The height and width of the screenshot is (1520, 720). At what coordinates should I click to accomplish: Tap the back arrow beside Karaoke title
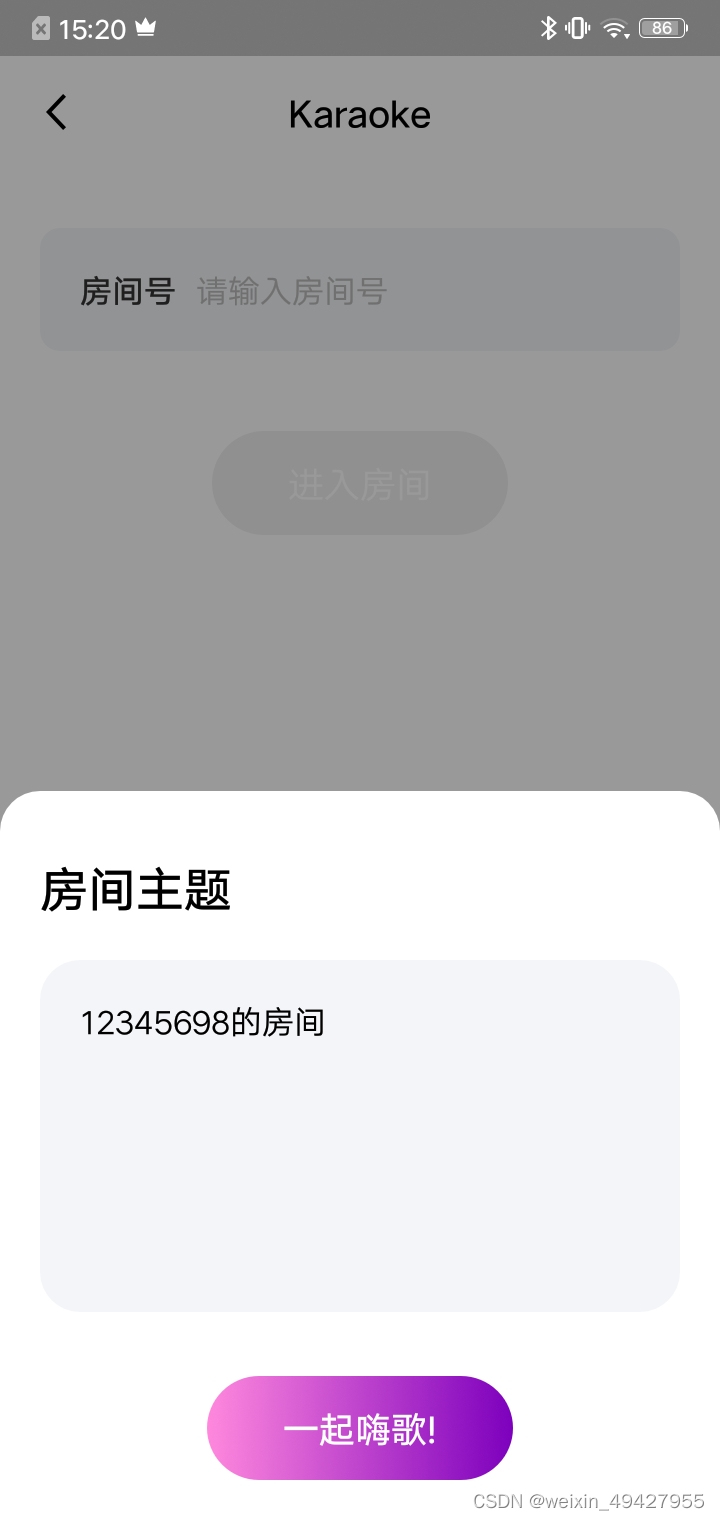tap(55, 112)
